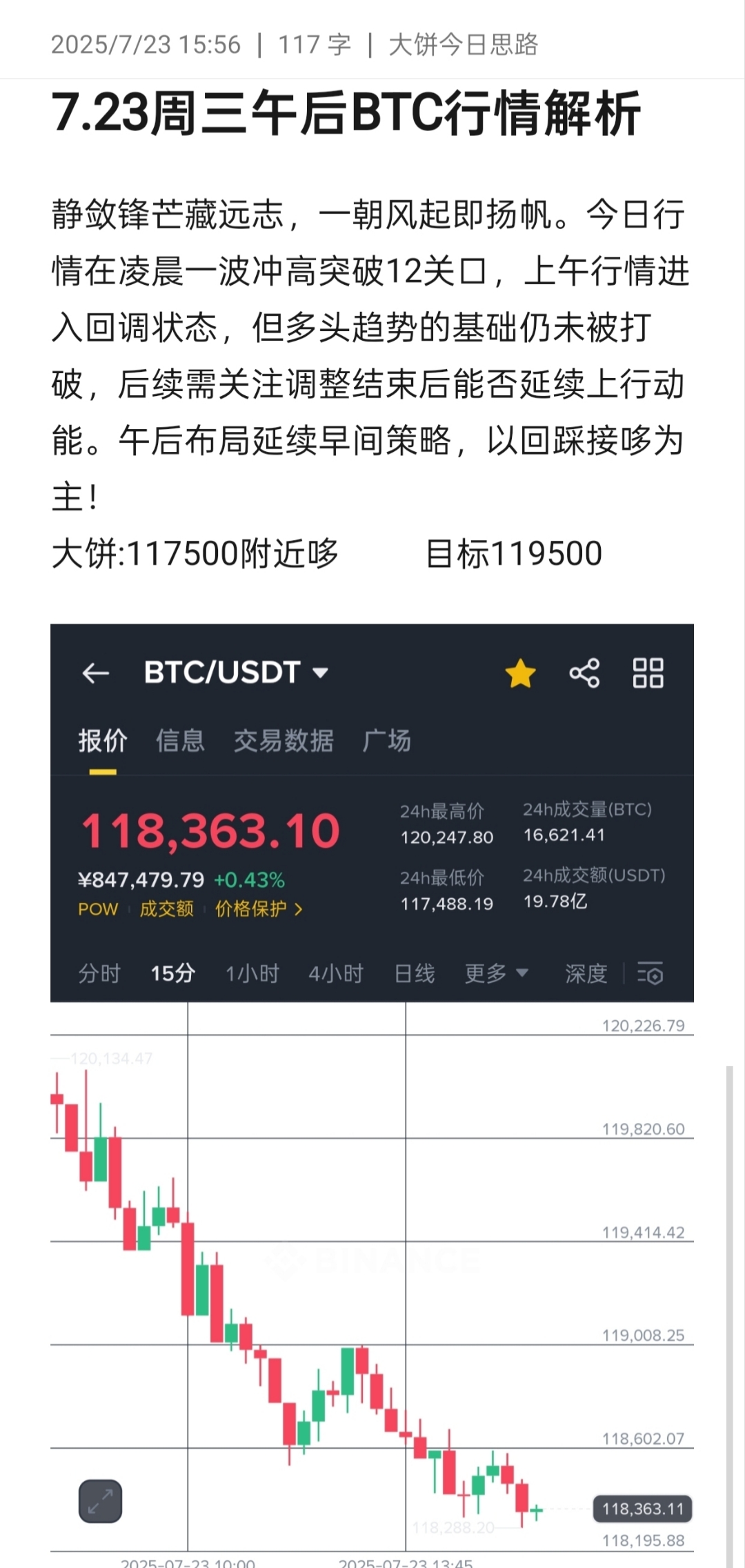Select the 信息 information section
Screen dimensions: 745x1568
[x=181, y=741]
